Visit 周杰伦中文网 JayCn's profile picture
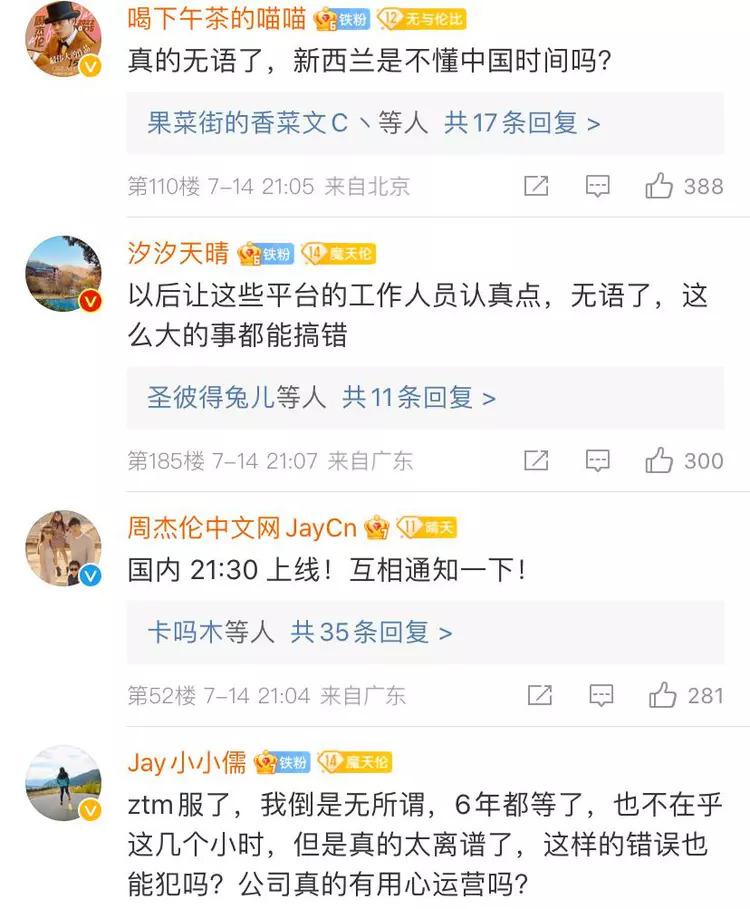Image resolution: width=750 pixels, height=909 pixels. [x=63, y=546]
